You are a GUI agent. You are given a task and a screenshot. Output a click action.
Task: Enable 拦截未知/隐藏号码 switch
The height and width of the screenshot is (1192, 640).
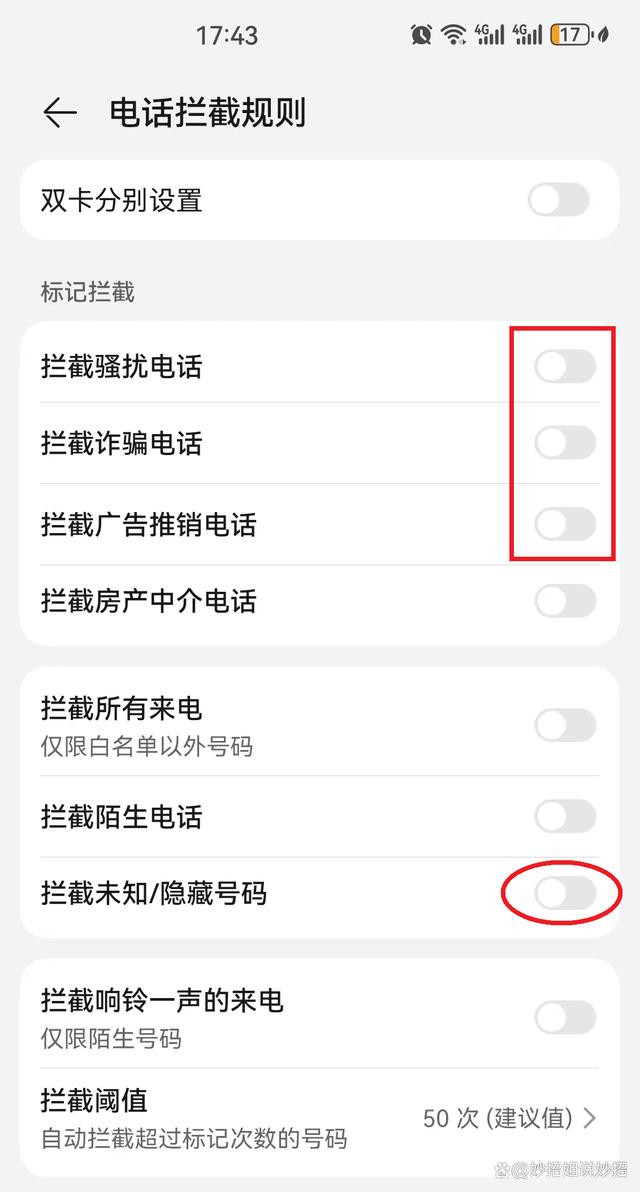565,892
